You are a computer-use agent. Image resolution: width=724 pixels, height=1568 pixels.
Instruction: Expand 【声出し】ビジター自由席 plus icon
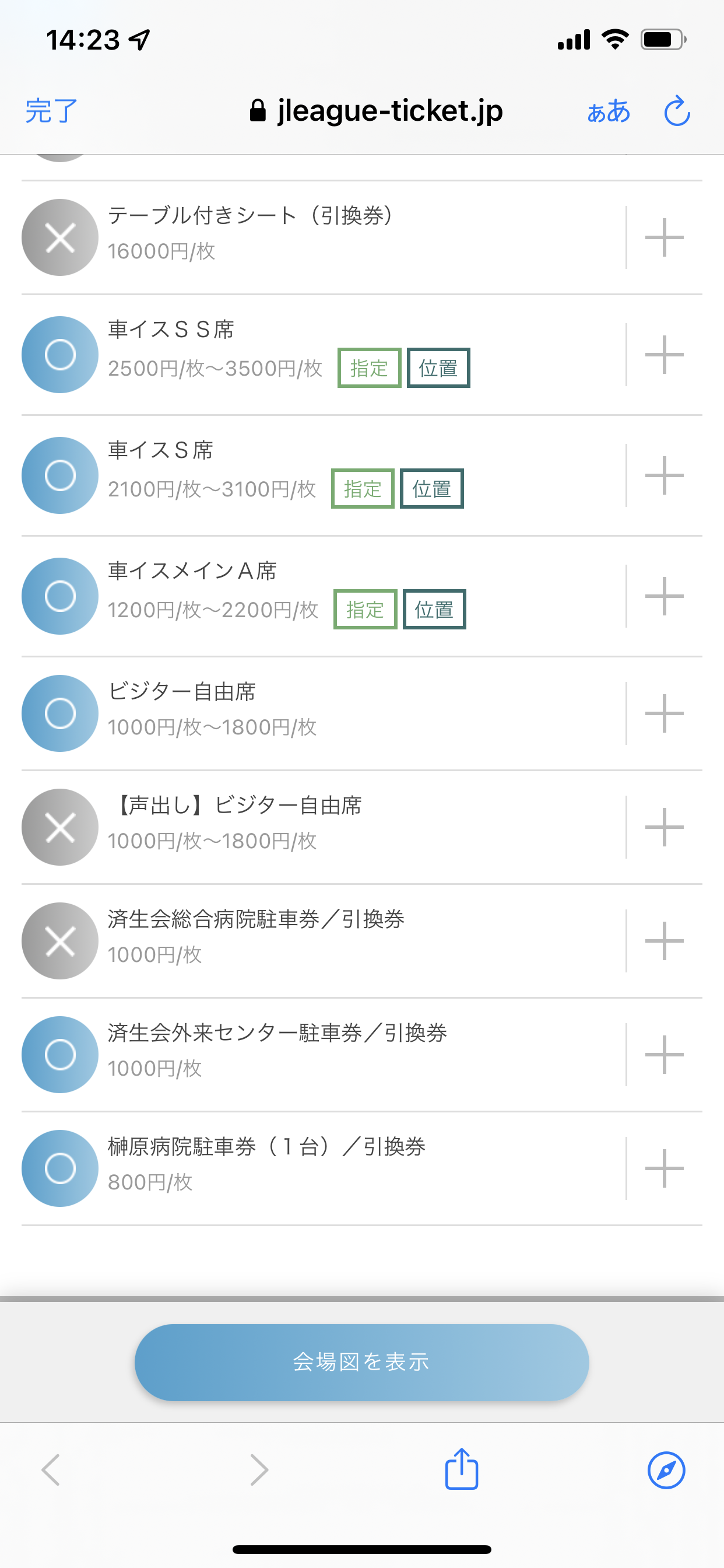tap(665, 827)
